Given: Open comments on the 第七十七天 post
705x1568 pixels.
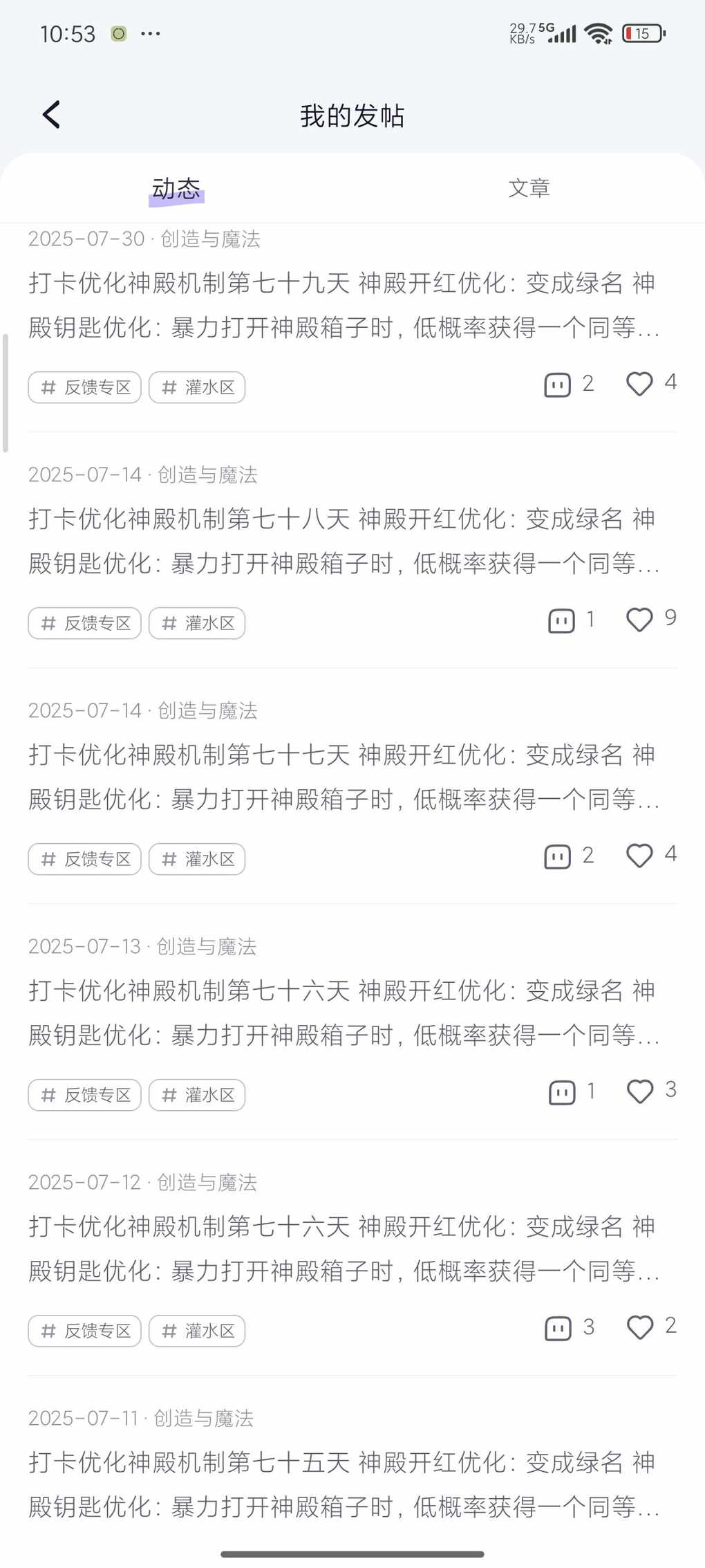Looking at the screenshot, I should [558, 856].
